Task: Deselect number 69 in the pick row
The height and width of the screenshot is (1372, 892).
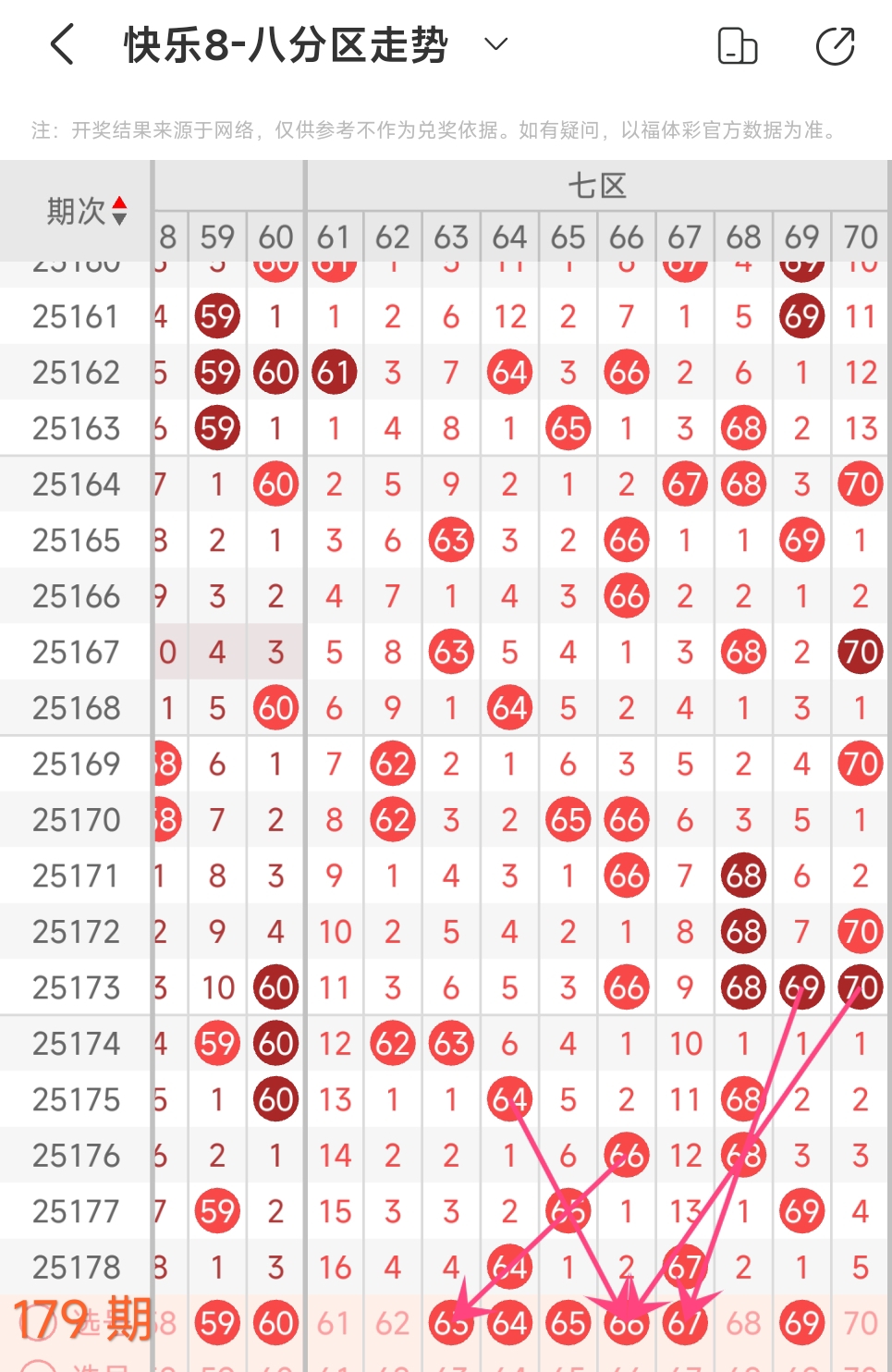Action: point(801,1323)
